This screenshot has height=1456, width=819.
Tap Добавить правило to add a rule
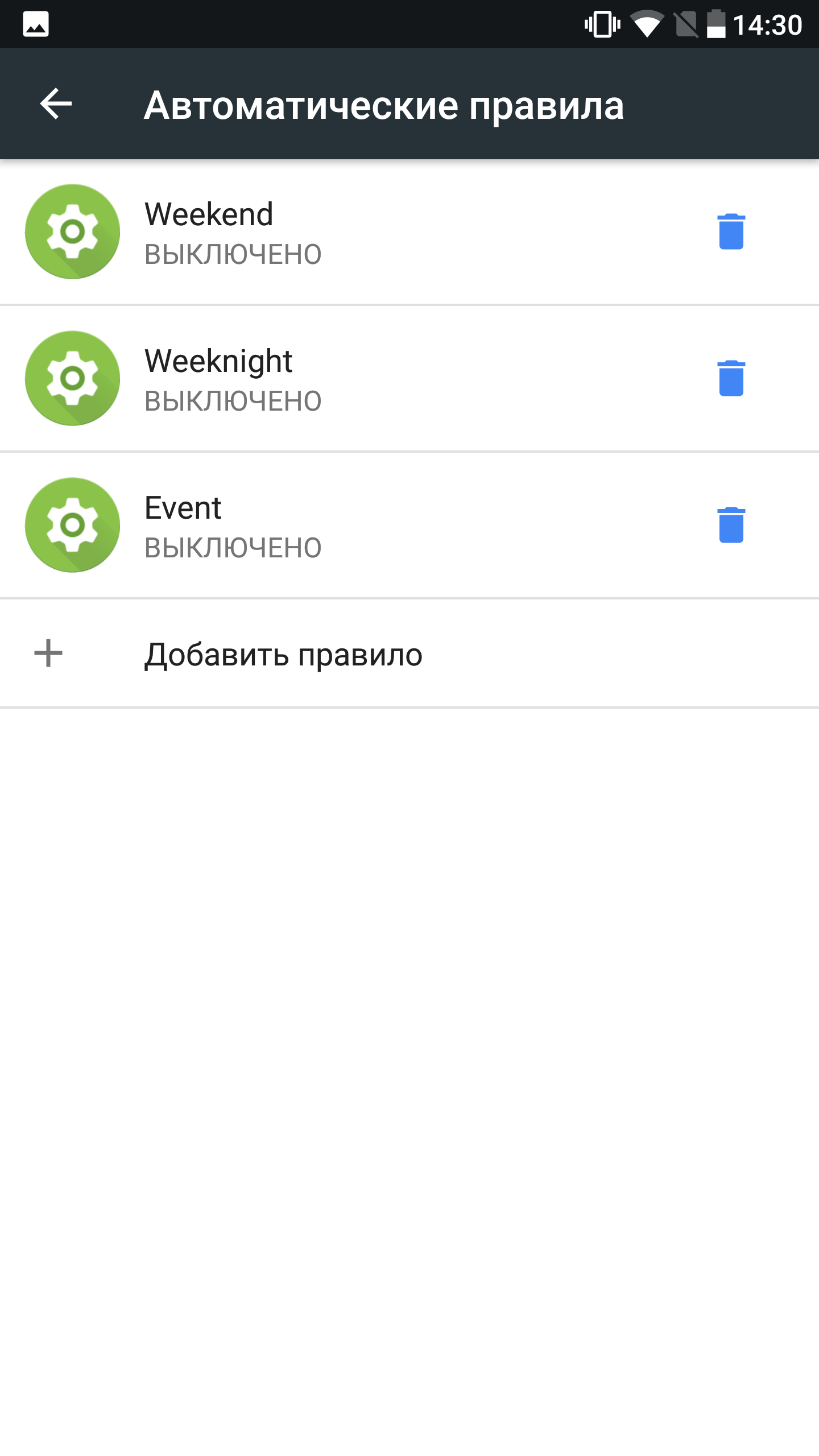pos(409,653)
